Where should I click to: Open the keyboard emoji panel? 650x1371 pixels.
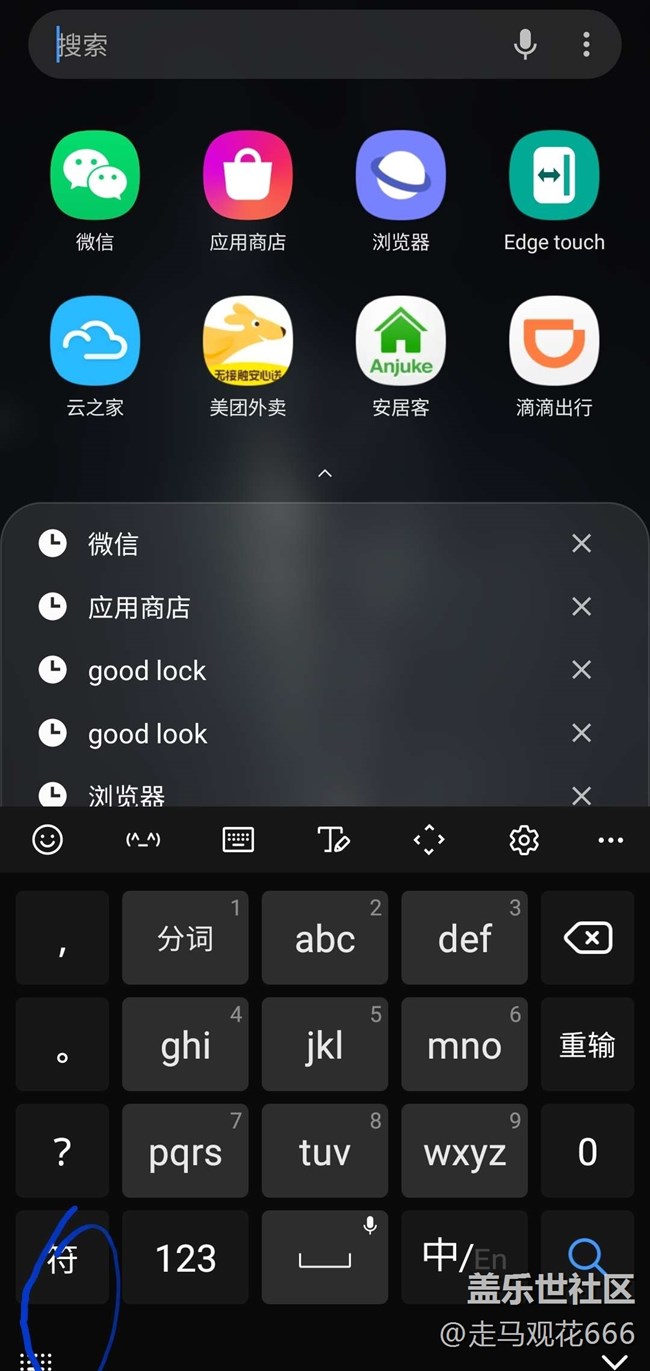click(x=47, y=839)
